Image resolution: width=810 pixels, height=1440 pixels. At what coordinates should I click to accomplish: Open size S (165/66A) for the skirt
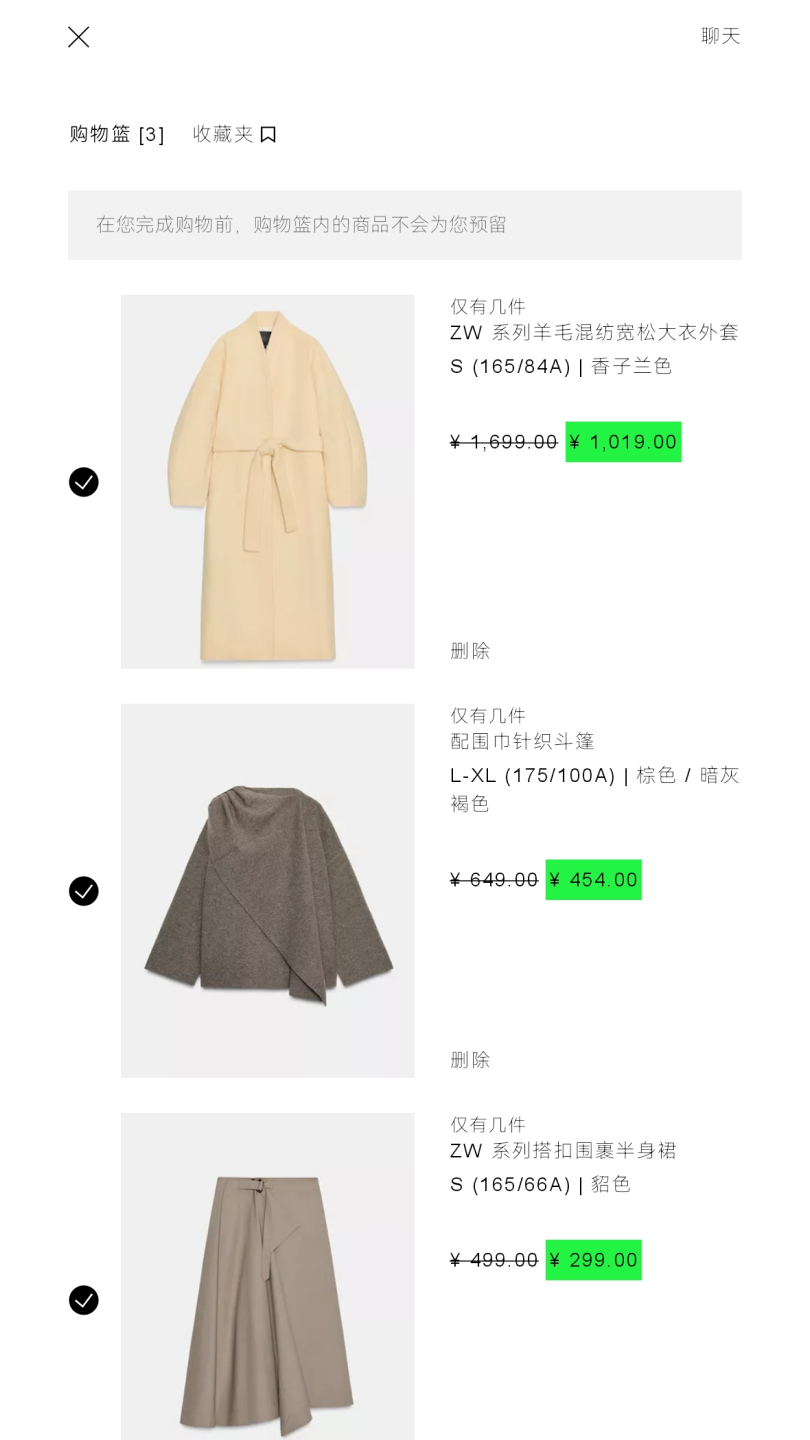pyautogui.click(x=510, y=1184)
